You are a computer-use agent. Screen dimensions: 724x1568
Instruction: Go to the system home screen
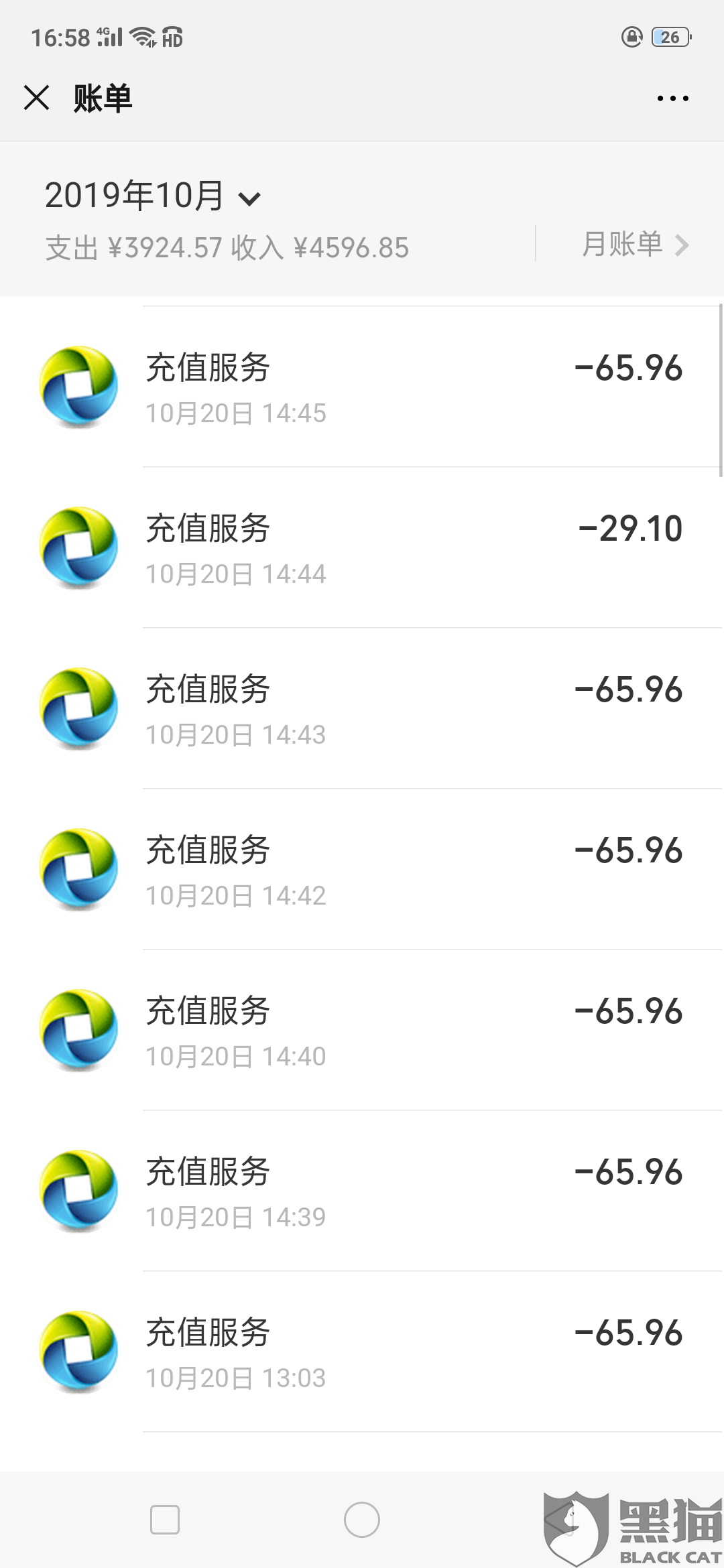pyautogui.click(x=362, y=1520)
